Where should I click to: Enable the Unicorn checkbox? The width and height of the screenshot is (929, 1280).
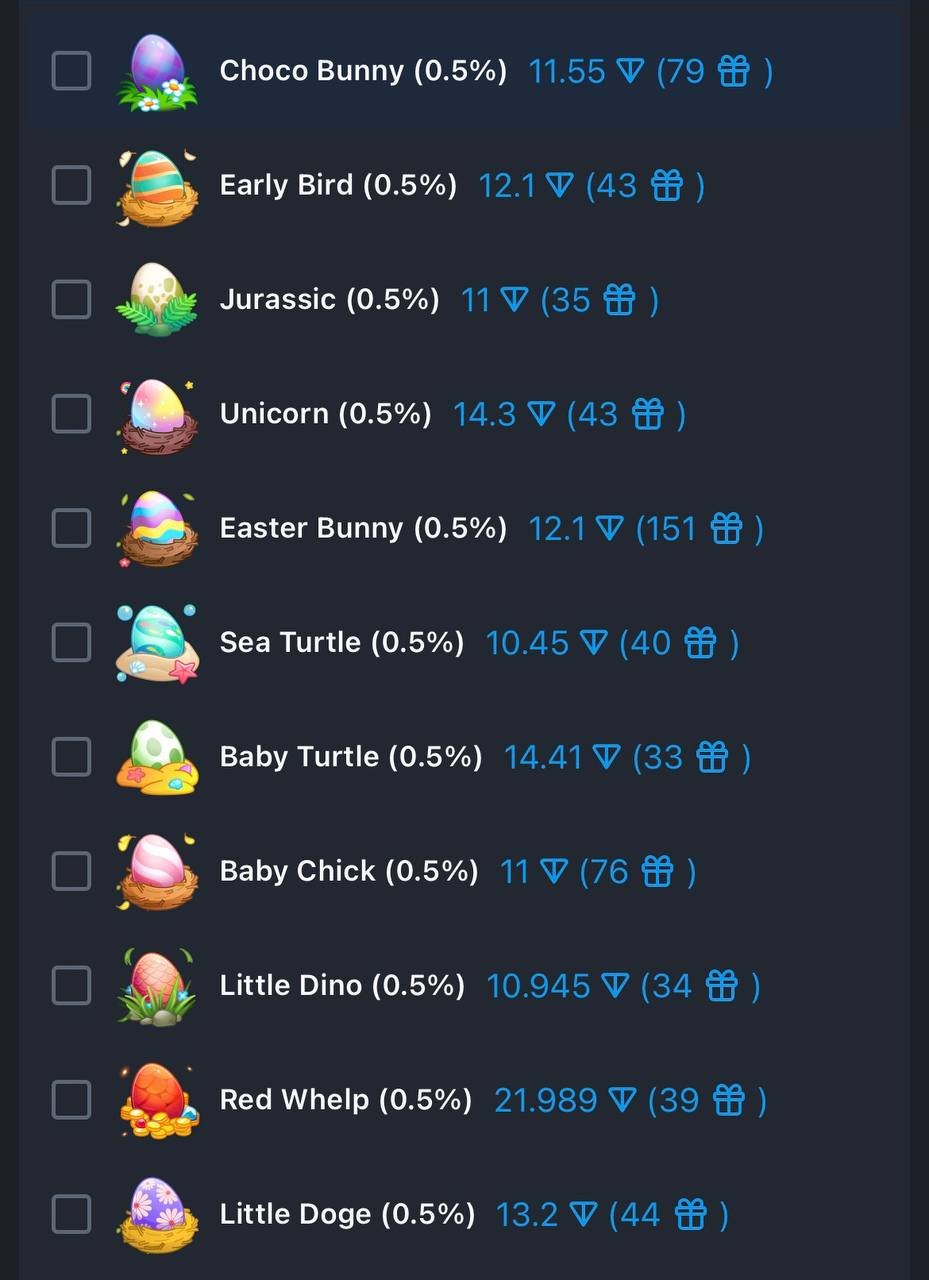(71, 413)
